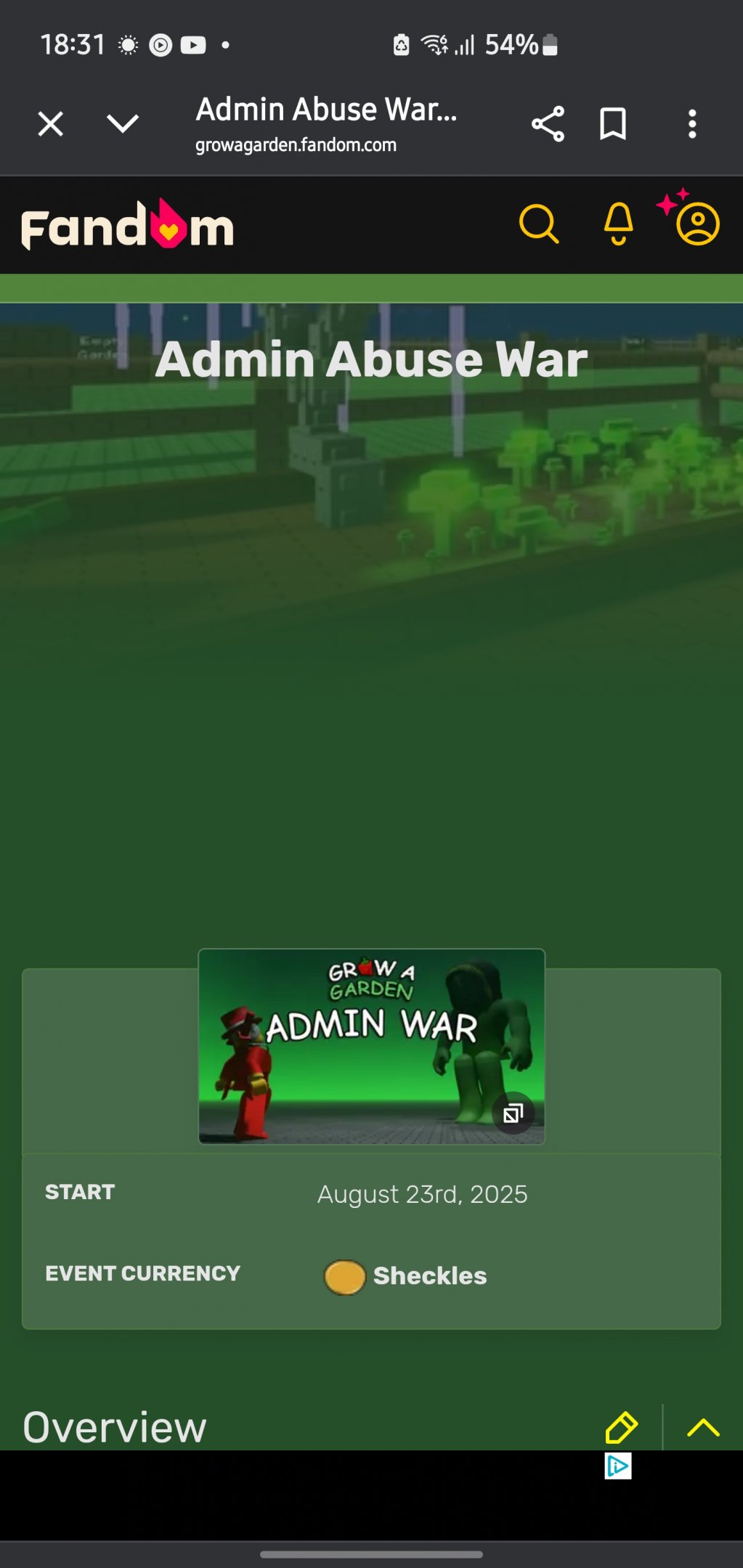Screen dimensions: 743x1568
Task: Bookmark this page
Action: point(613,123)
